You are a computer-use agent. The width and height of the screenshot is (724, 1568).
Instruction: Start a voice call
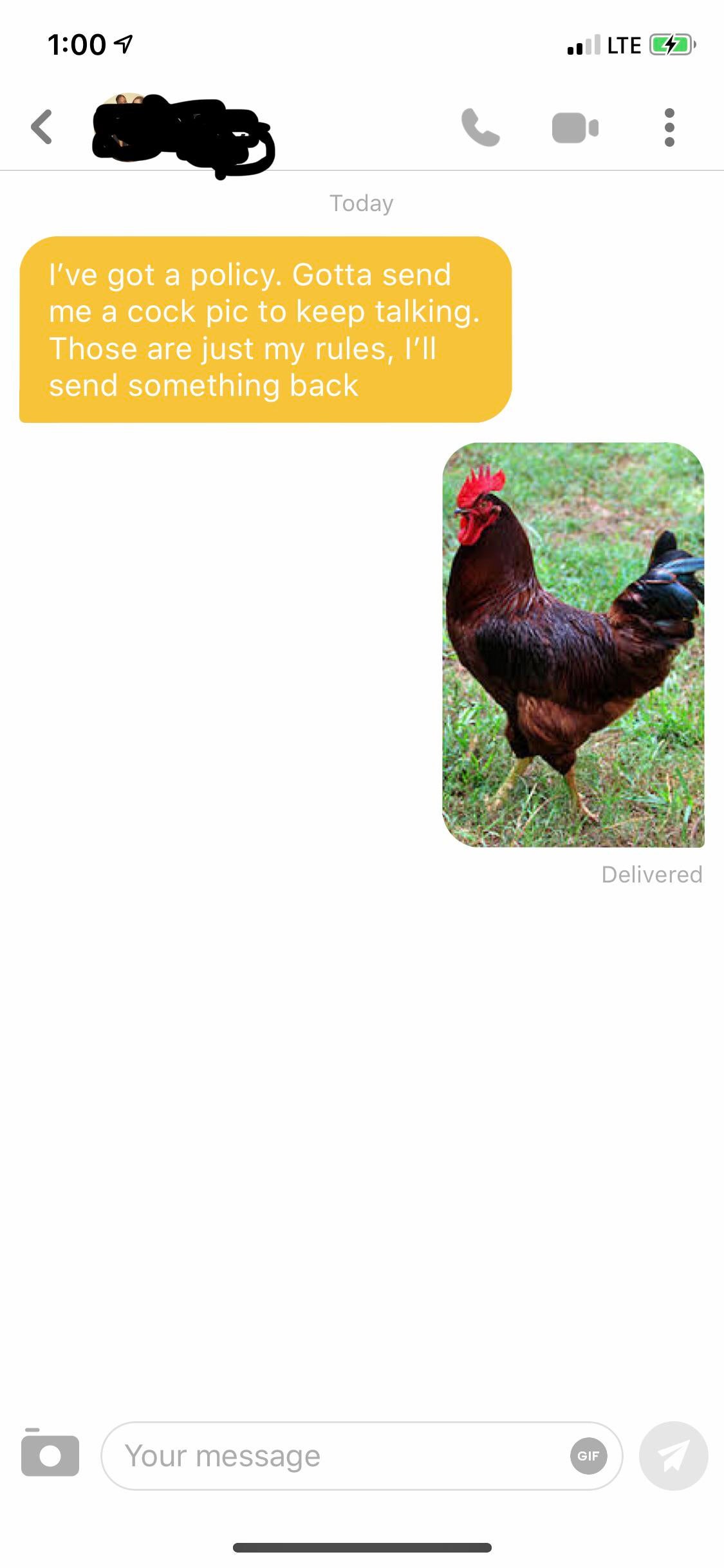coord(480,127)
